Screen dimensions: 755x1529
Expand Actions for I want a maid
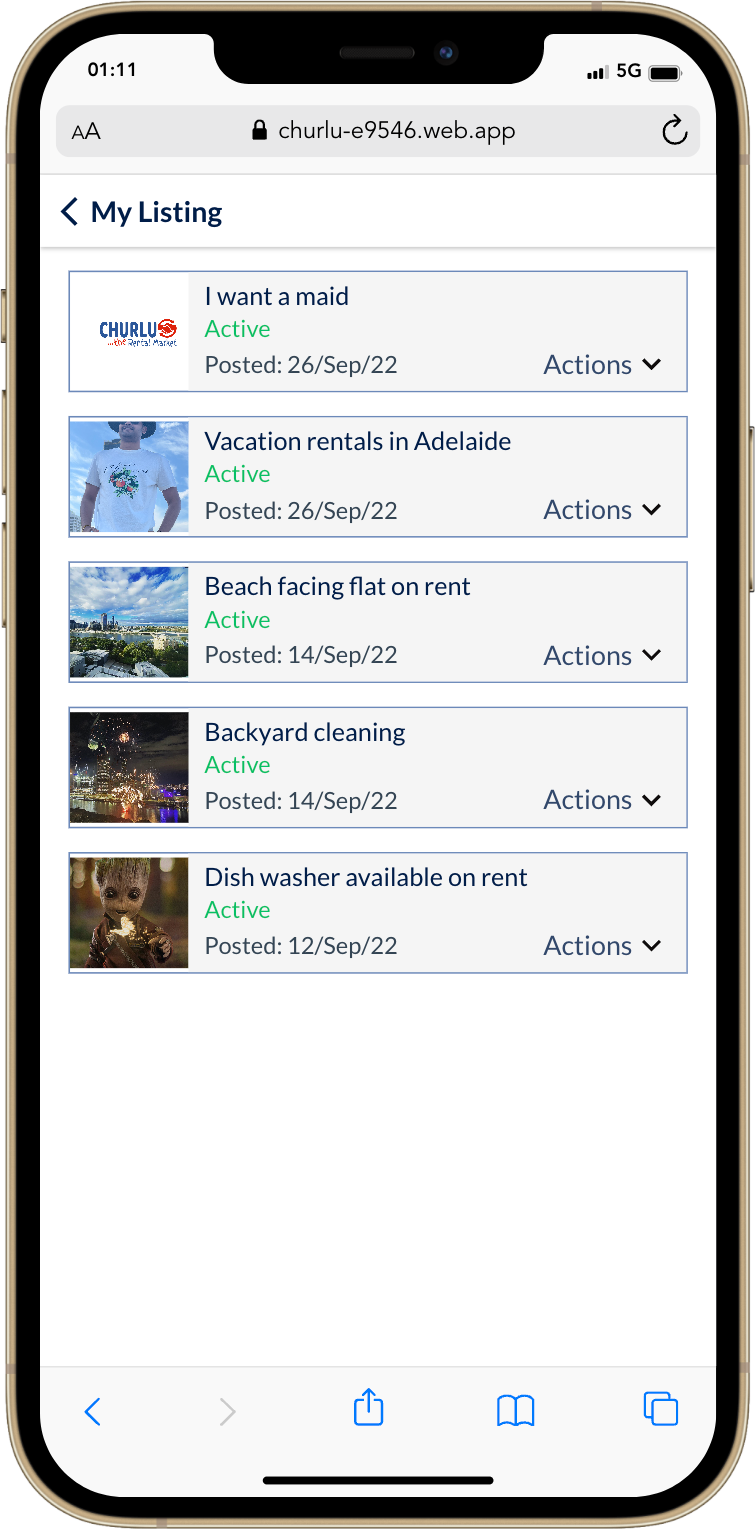(x=602, y=365)
